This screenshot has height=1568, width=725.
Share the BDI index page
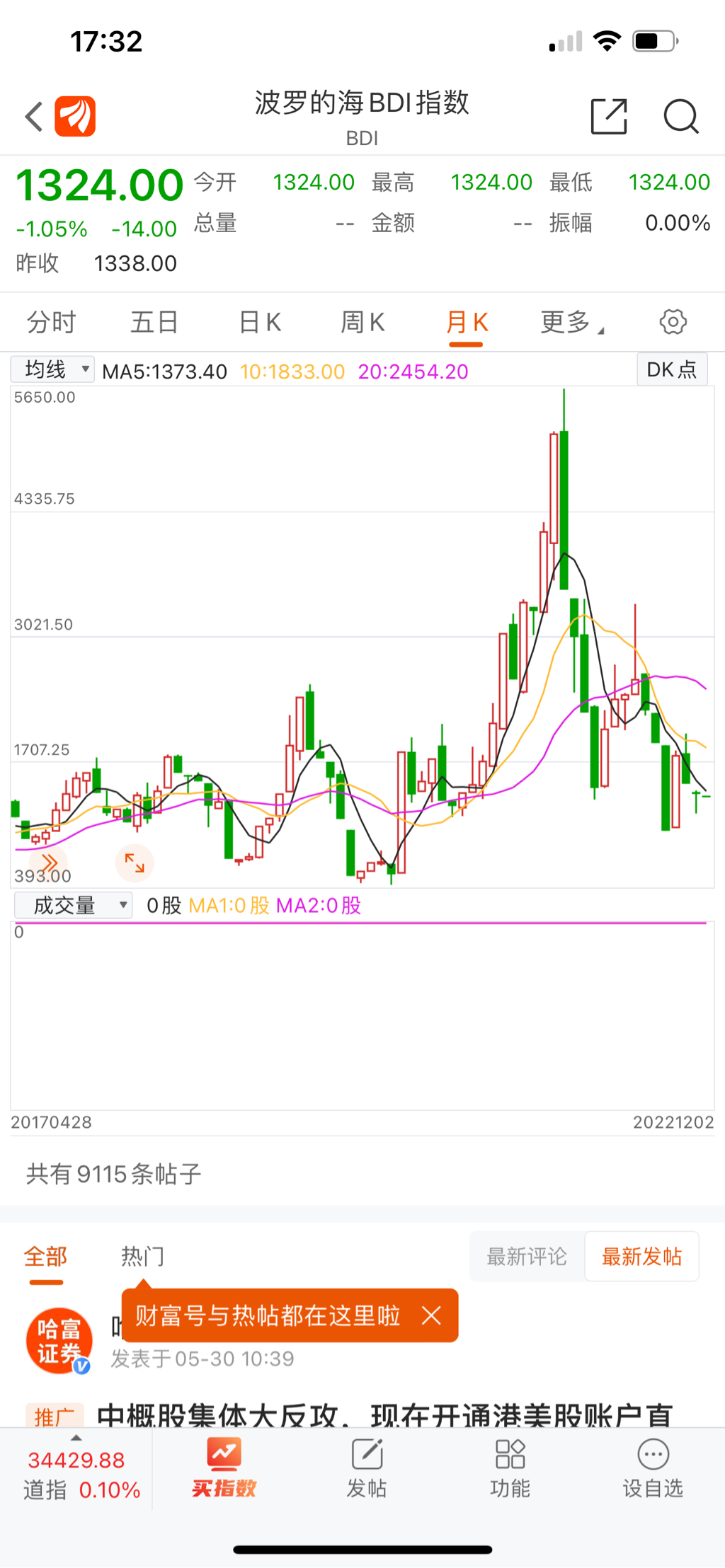609,117
